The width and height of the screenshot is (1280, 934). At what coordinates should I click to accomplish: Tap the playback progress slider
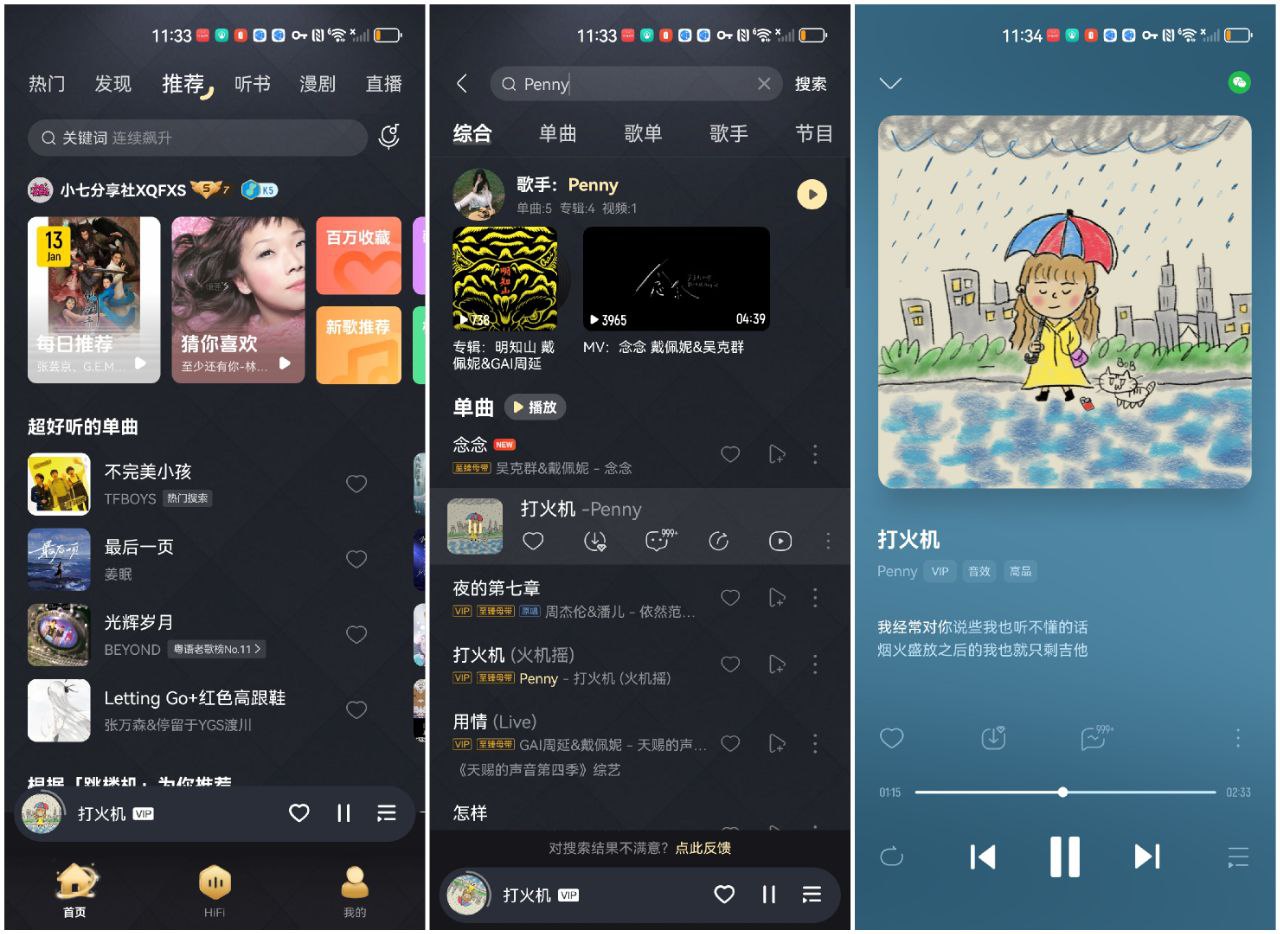1064,792
